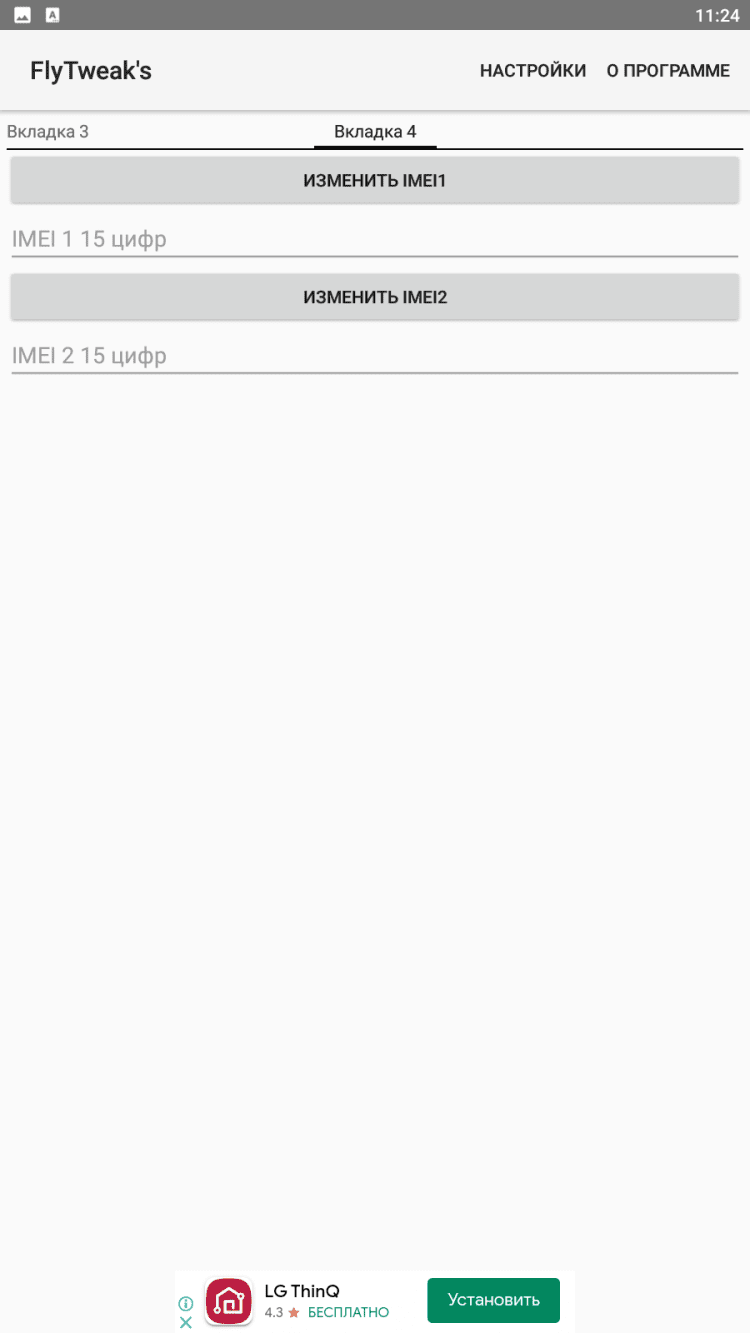
Task: Open О ПРОГРАММЕ in the app bar
Action: click(x=668, y=71)
